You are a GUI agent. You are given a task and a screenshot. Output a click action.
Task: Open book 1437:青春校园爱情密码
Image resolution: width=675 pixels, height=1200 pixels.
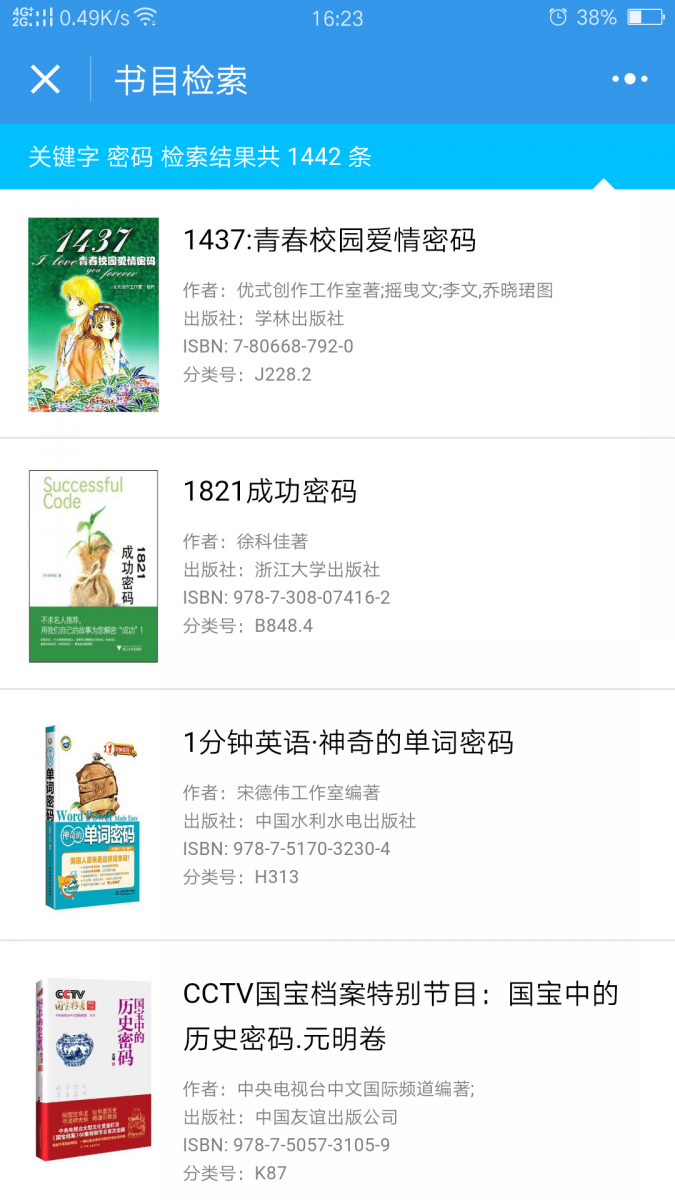click(x=329, y=241)
